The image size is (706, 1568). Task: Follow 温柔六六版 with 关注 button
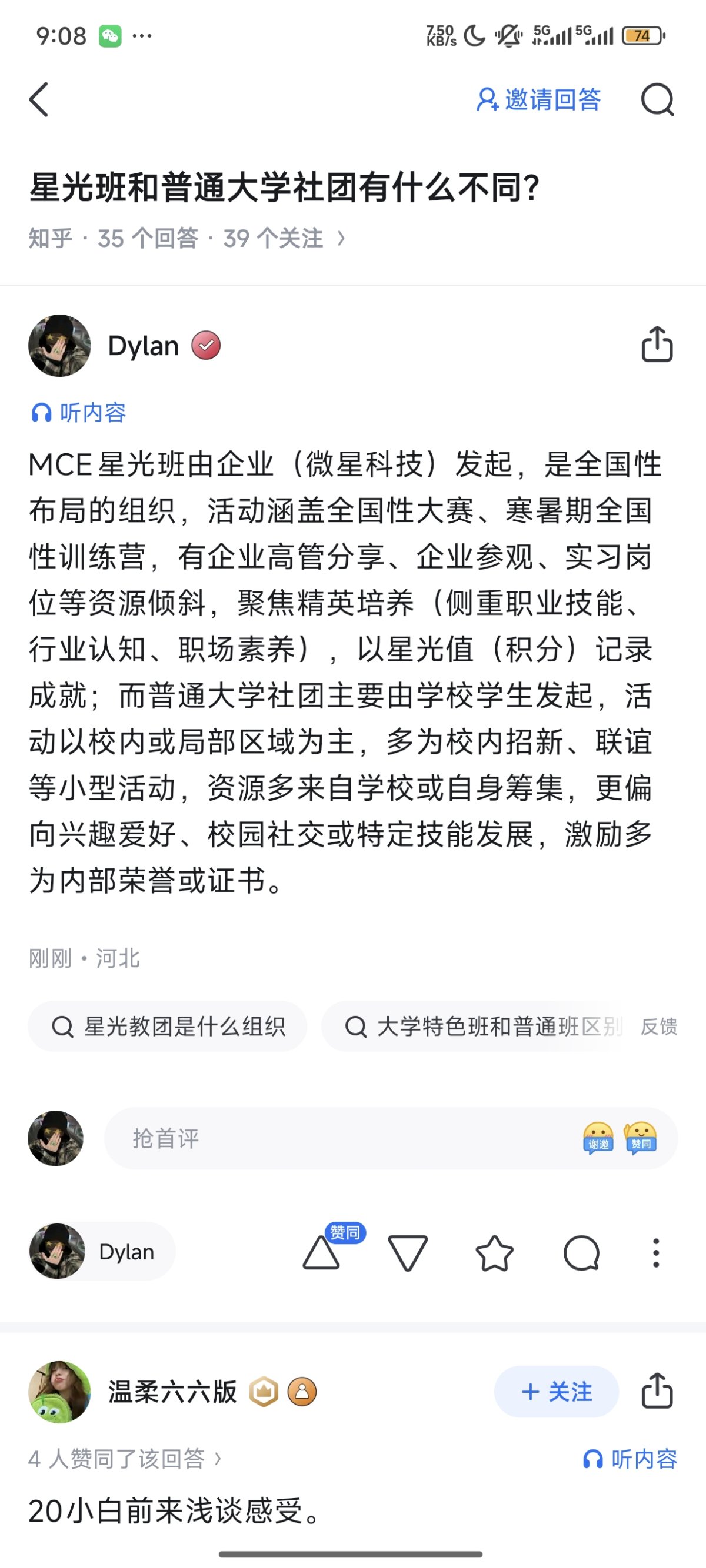556,1392
